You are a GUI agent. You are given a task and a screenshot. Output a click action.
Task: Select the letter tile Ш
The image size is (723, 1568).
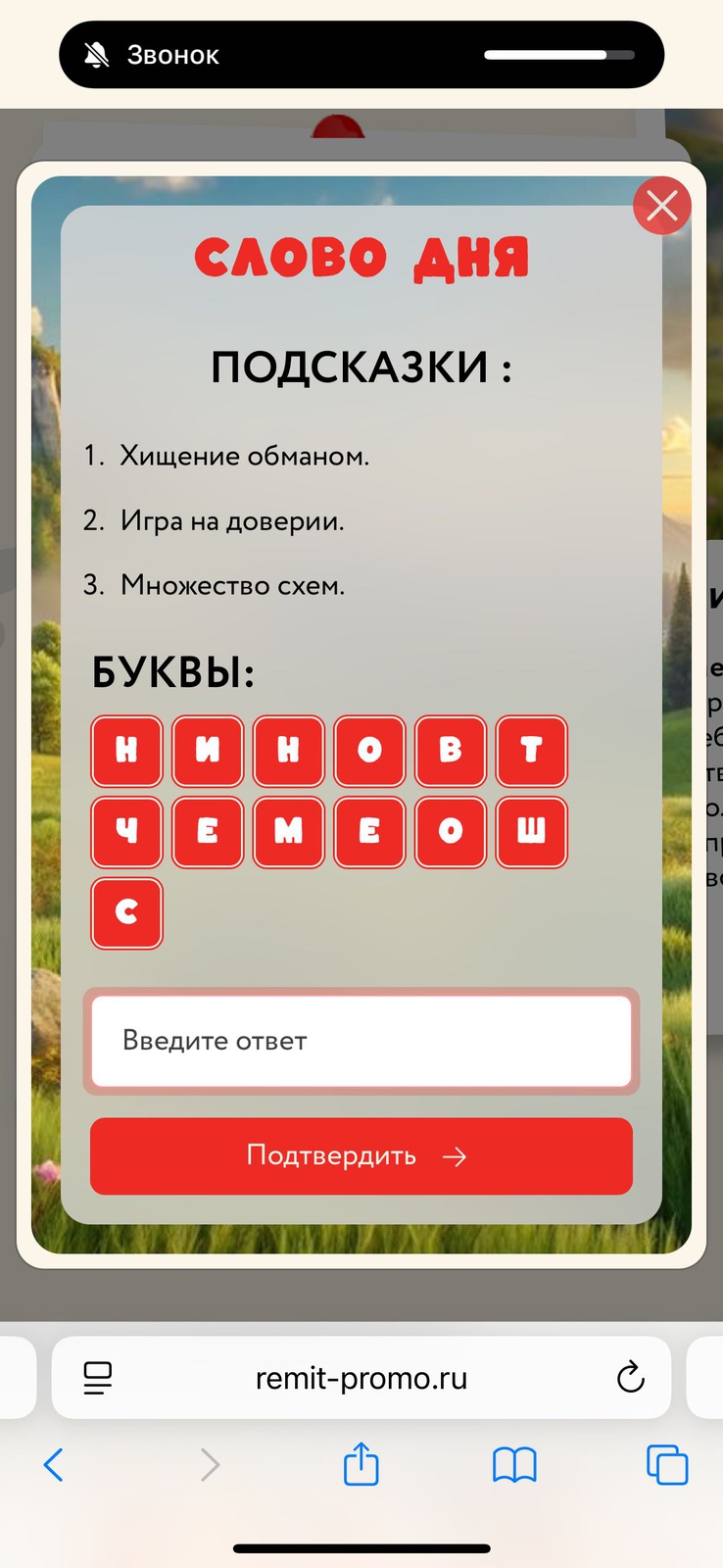click(x=531, y=832)
